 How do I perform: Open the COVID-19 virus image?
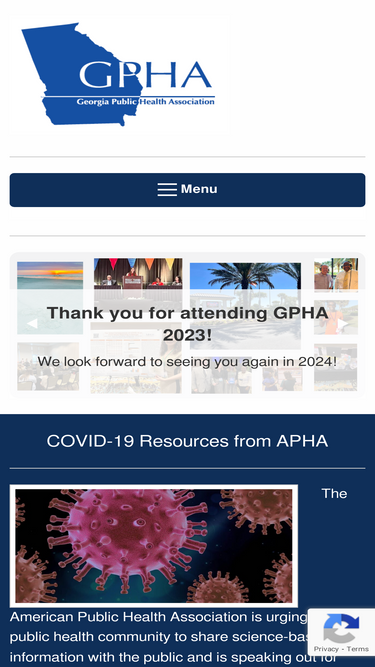(153, 546)
